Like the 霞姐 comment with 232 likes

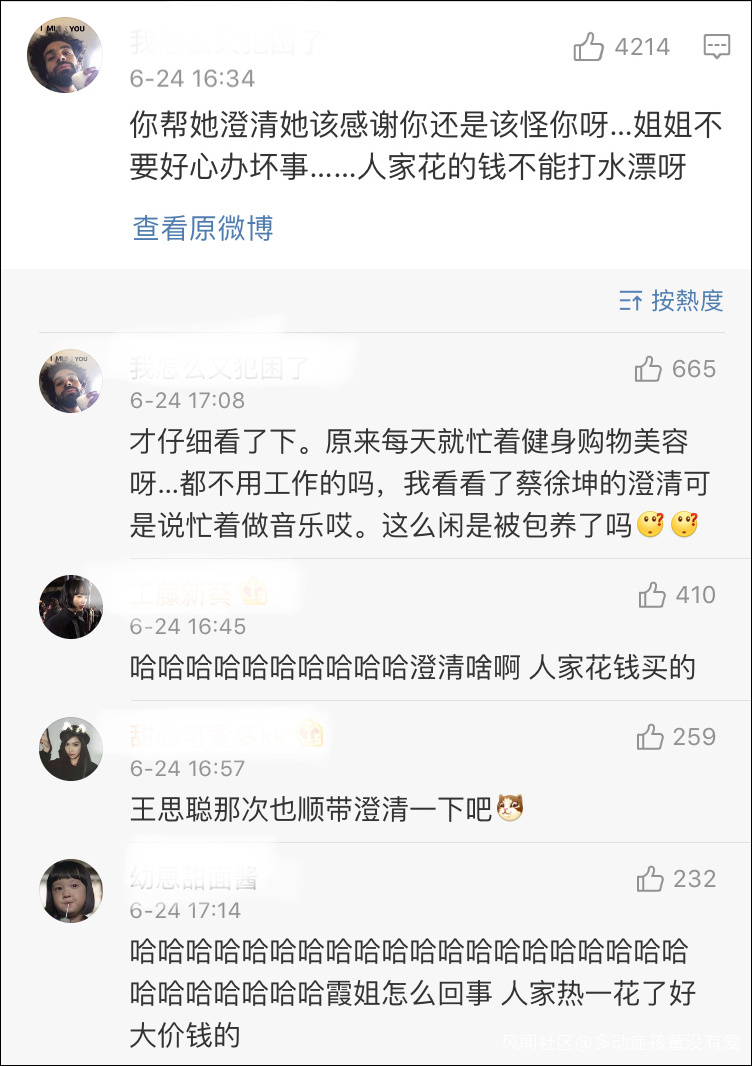651,879
